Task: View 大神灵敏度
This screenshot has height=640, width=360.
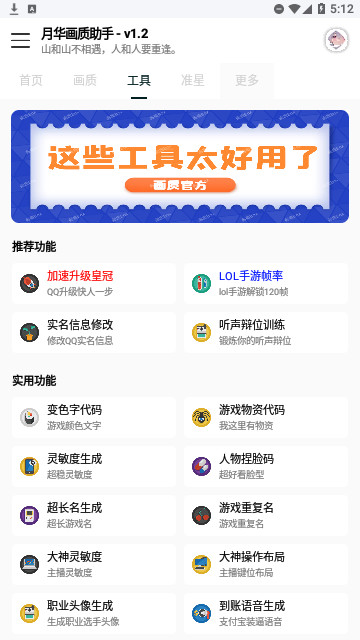Action: pyautogui.click(x=94, y=564)
